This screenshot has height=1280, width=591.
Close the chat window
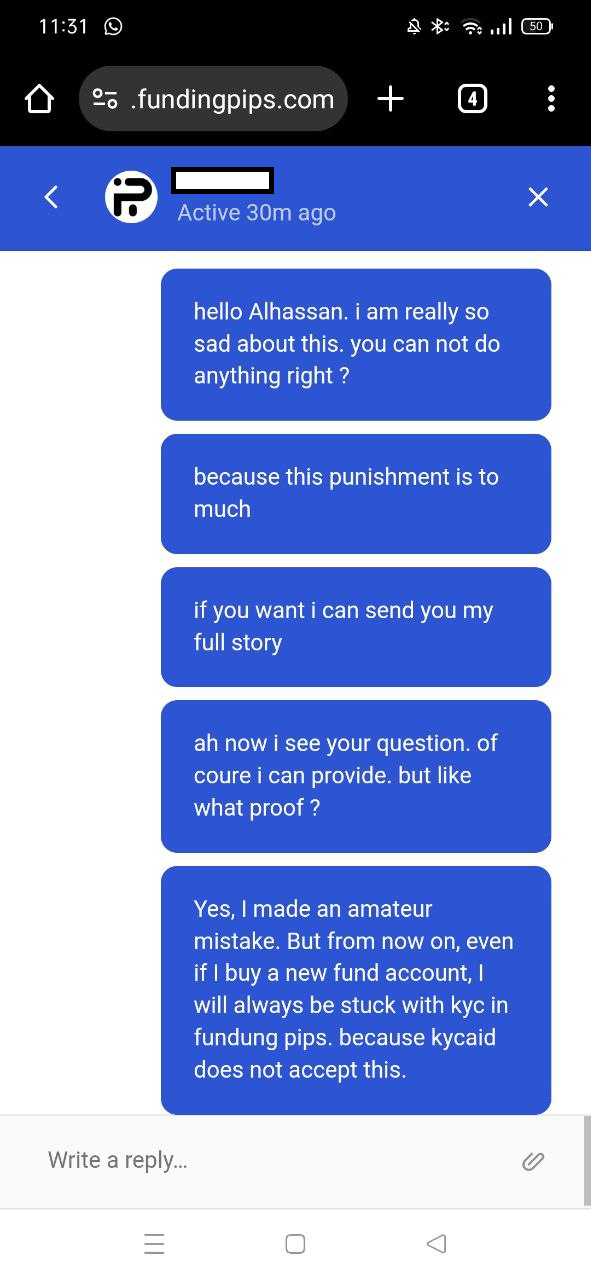[x=538, y=197]
